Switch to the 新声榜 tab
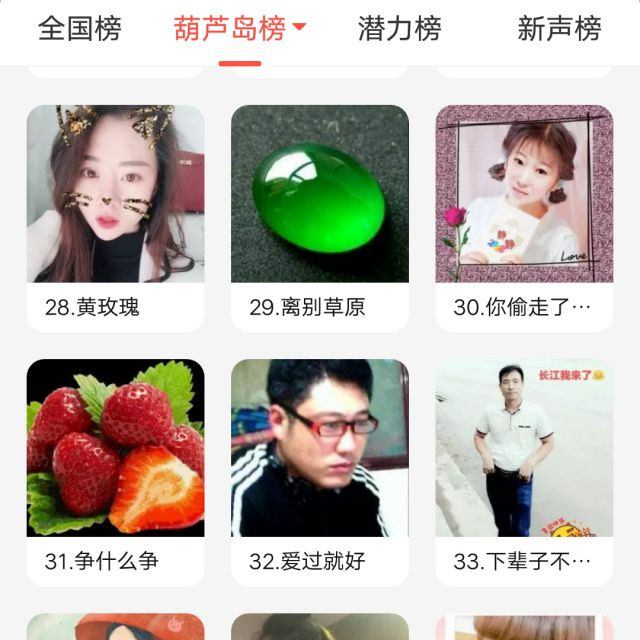640x640 pixels. pyautogui.click(x=559, y=29)
